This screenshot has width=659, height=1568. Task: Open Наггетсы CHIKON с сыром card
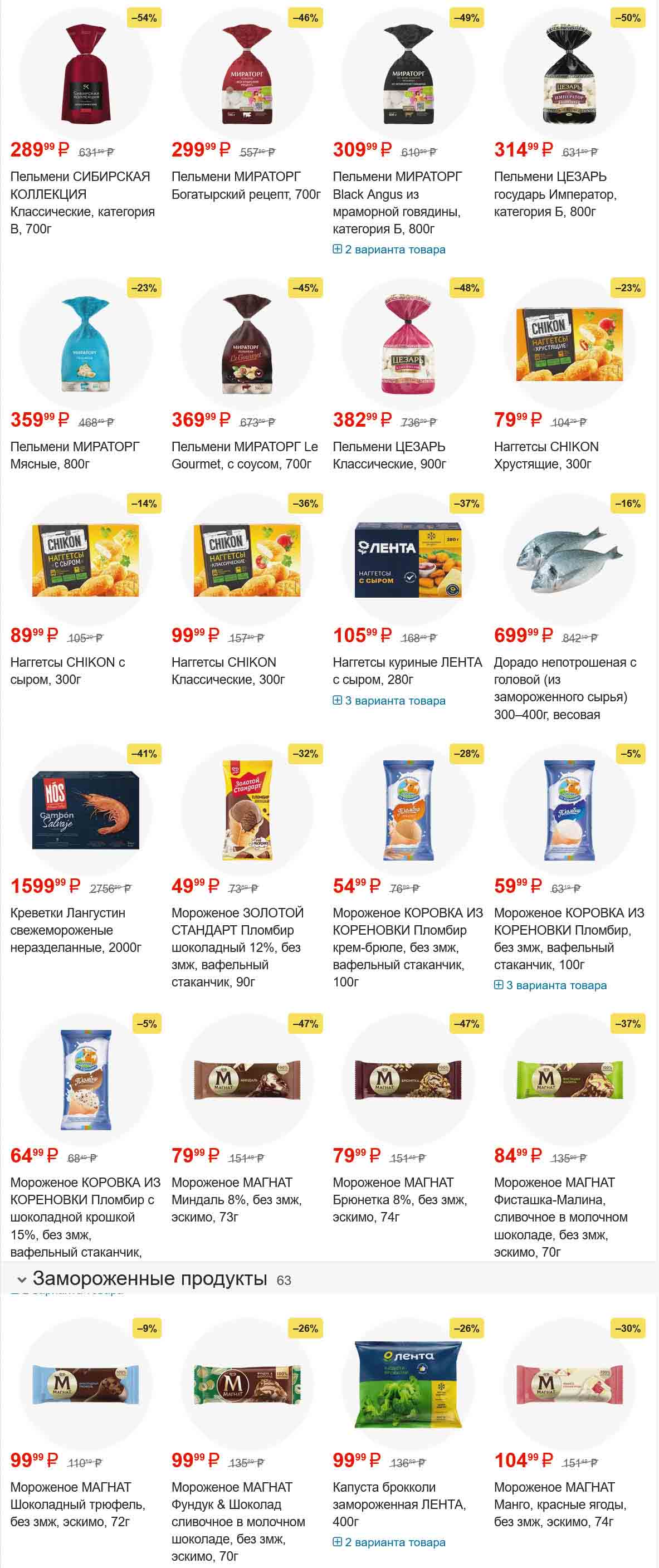tap(67, 670)
